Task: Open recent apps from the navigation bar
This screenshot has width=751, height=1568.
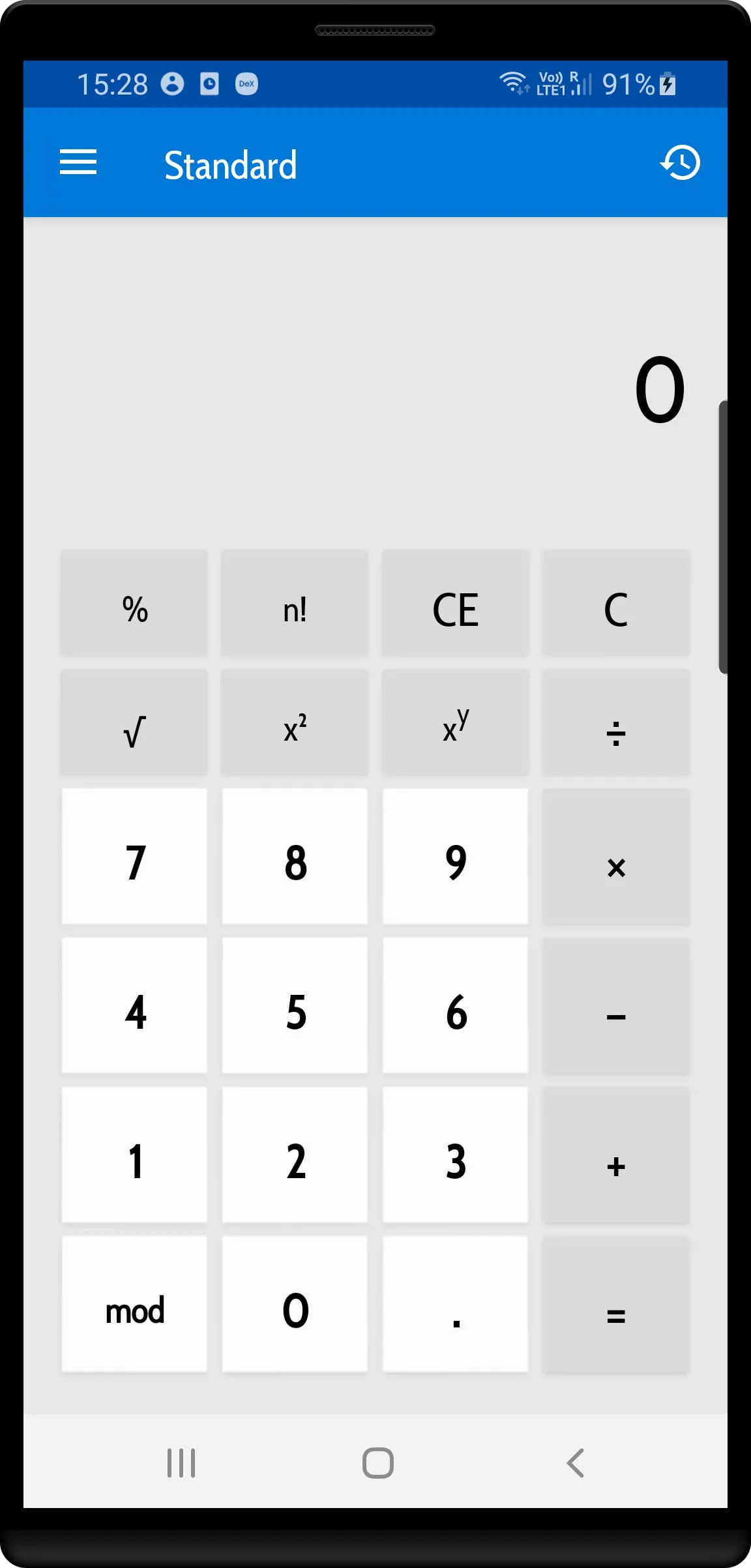Action: (181, 1462)
